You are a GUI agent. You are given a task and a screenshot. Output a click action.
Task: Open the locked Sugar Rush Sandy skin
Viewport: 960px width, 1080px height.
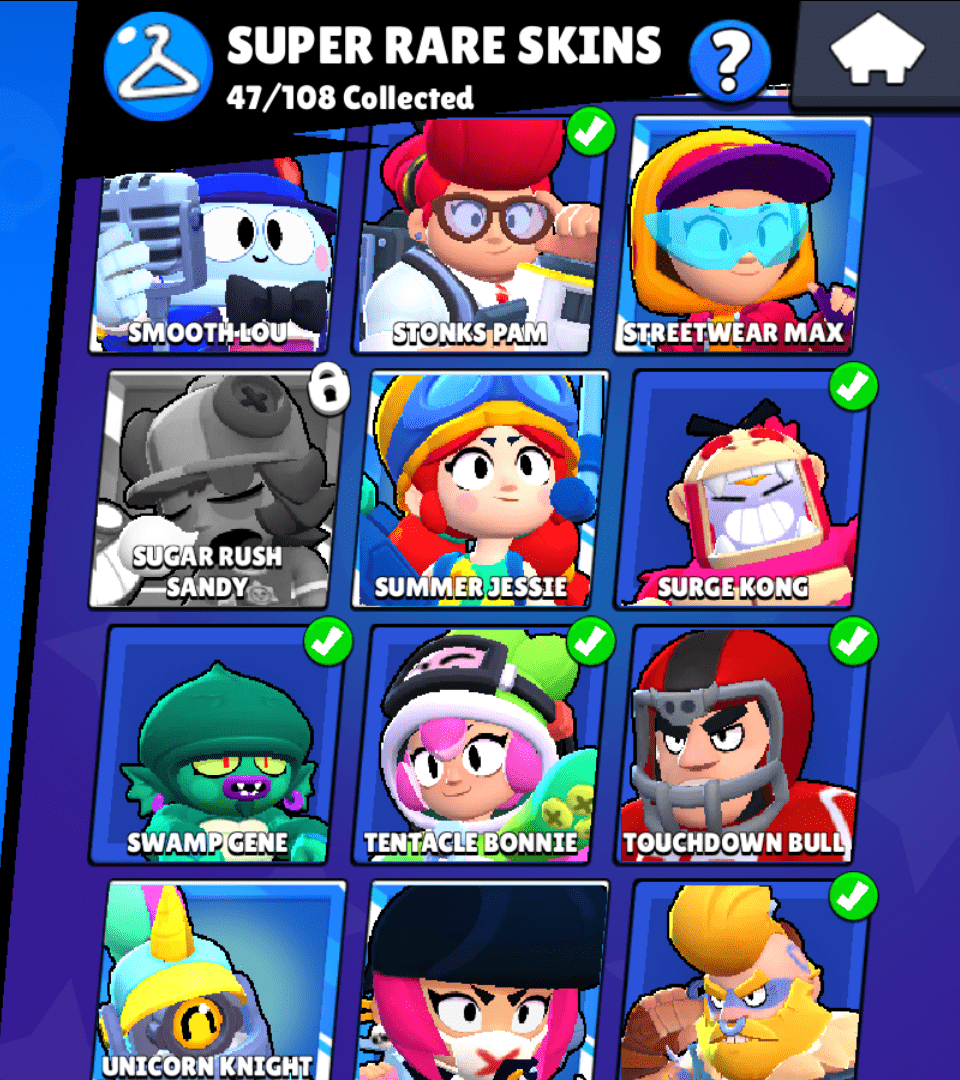218,490
